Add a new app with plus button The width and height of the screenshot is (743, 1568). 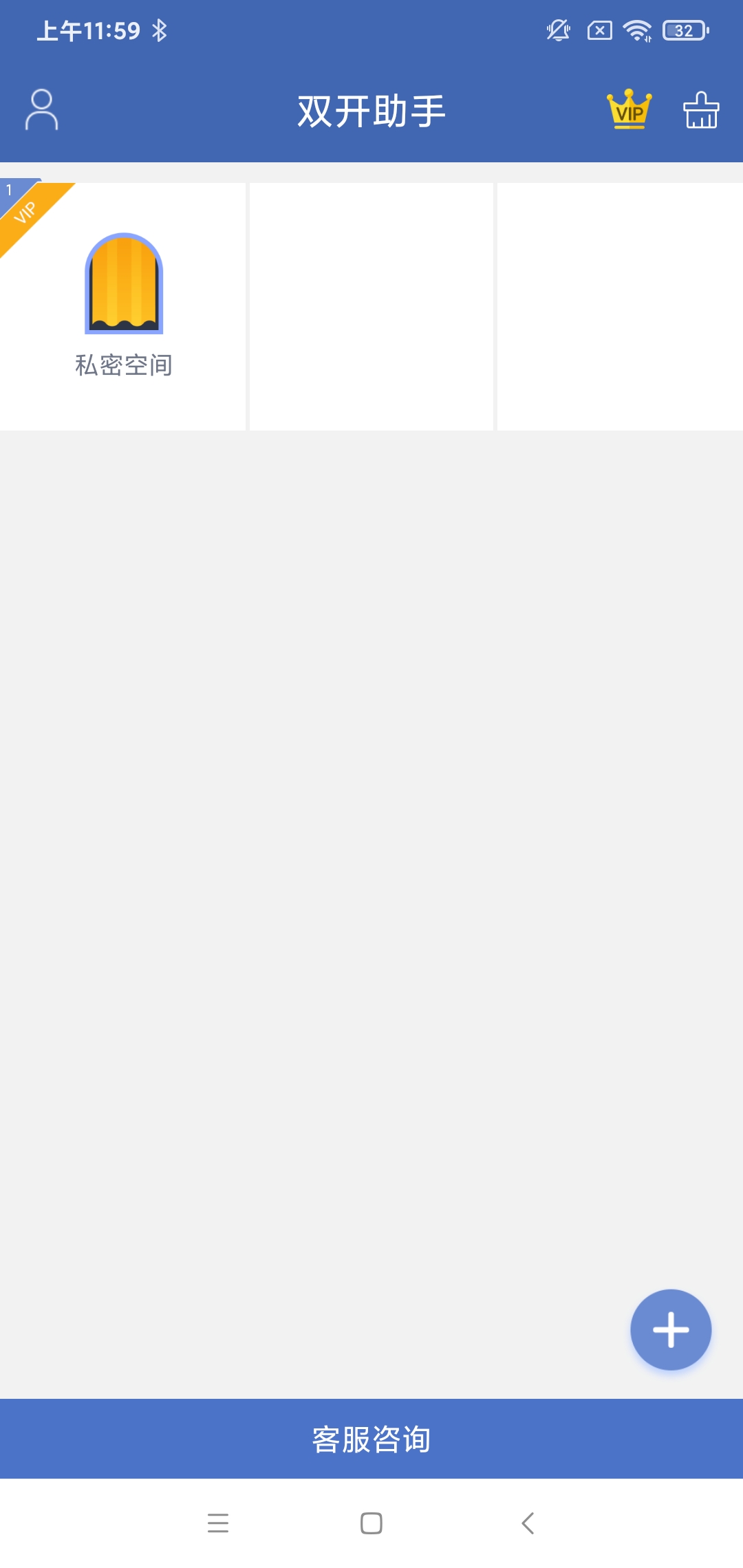671,1329
